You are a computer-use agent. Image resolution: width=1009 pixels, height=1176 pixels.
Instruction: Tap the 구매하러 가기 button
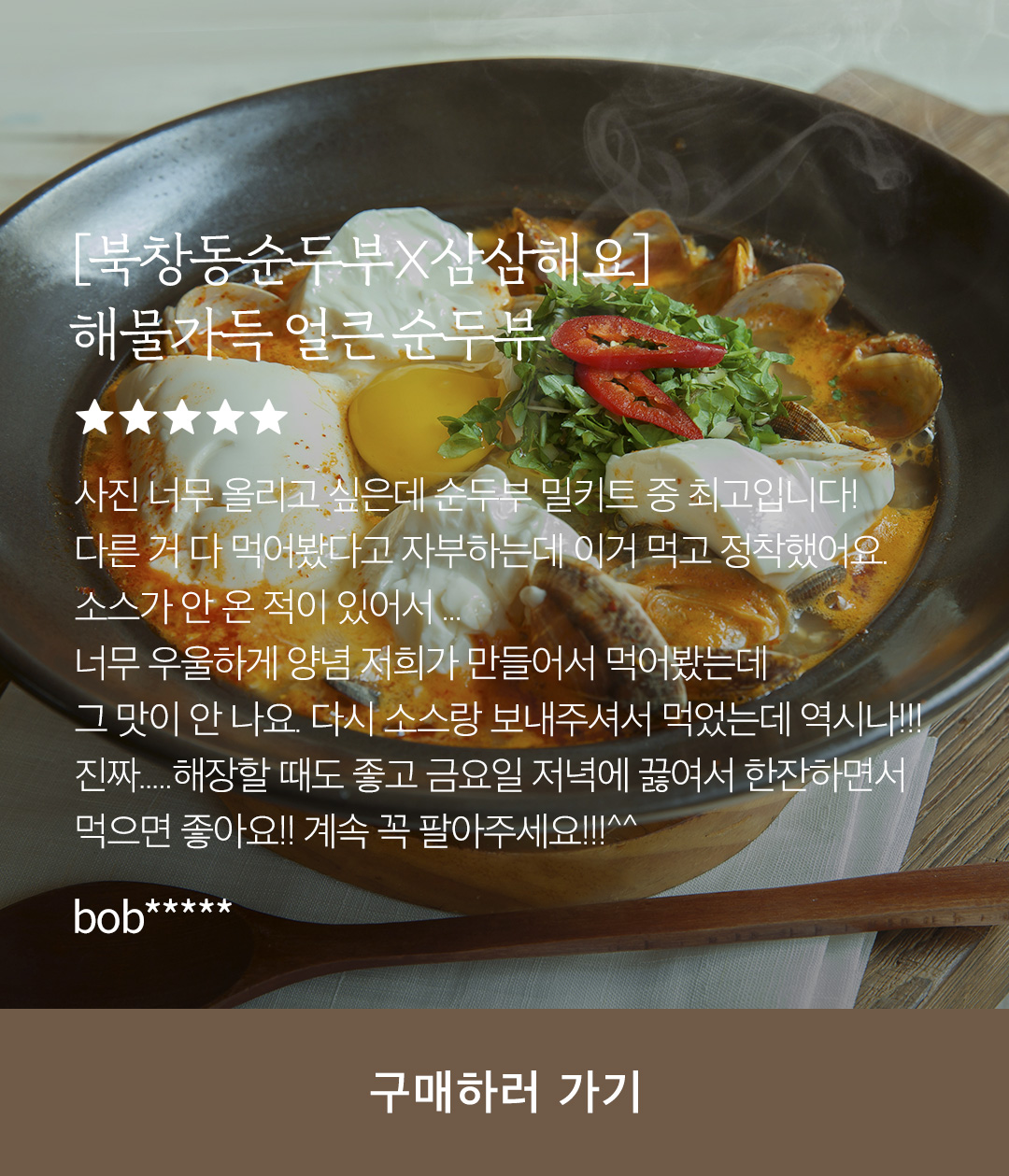[504, 1091]
